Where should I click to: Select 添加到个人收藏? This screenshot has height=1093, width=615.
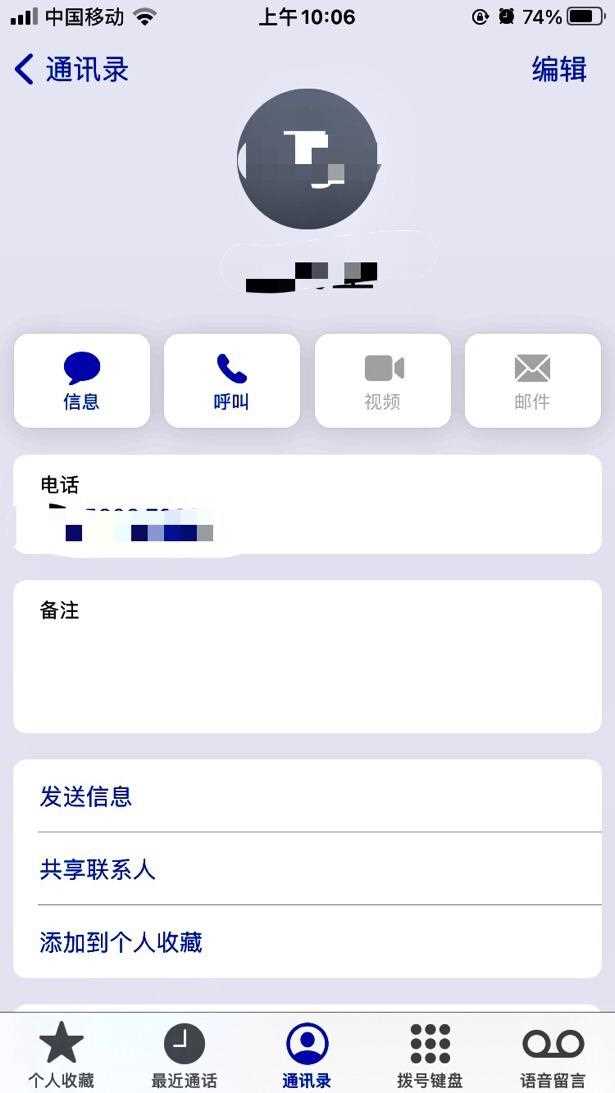click(x=121, y=942)
